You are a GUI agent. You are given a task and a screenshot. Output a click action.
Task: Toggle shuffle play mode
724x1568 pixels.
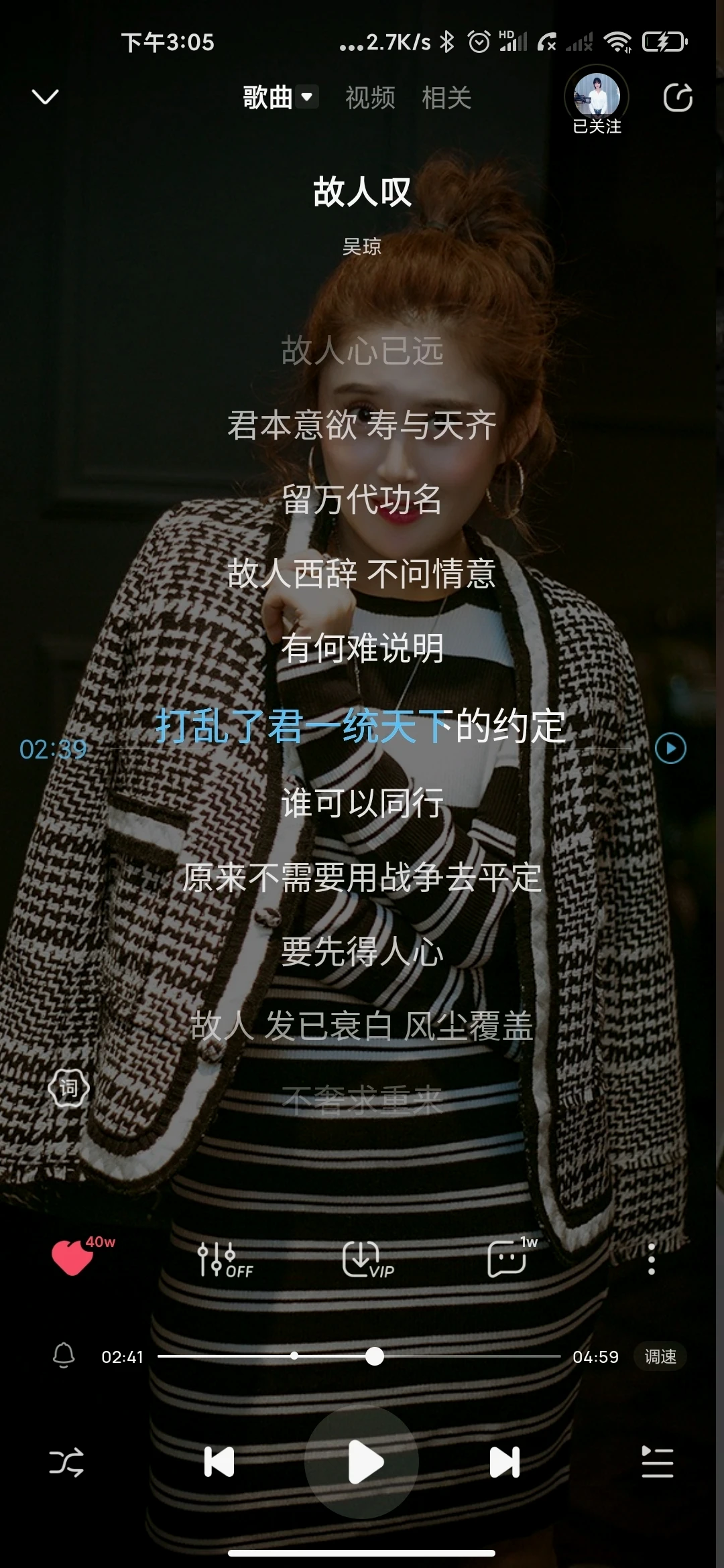66,1462
